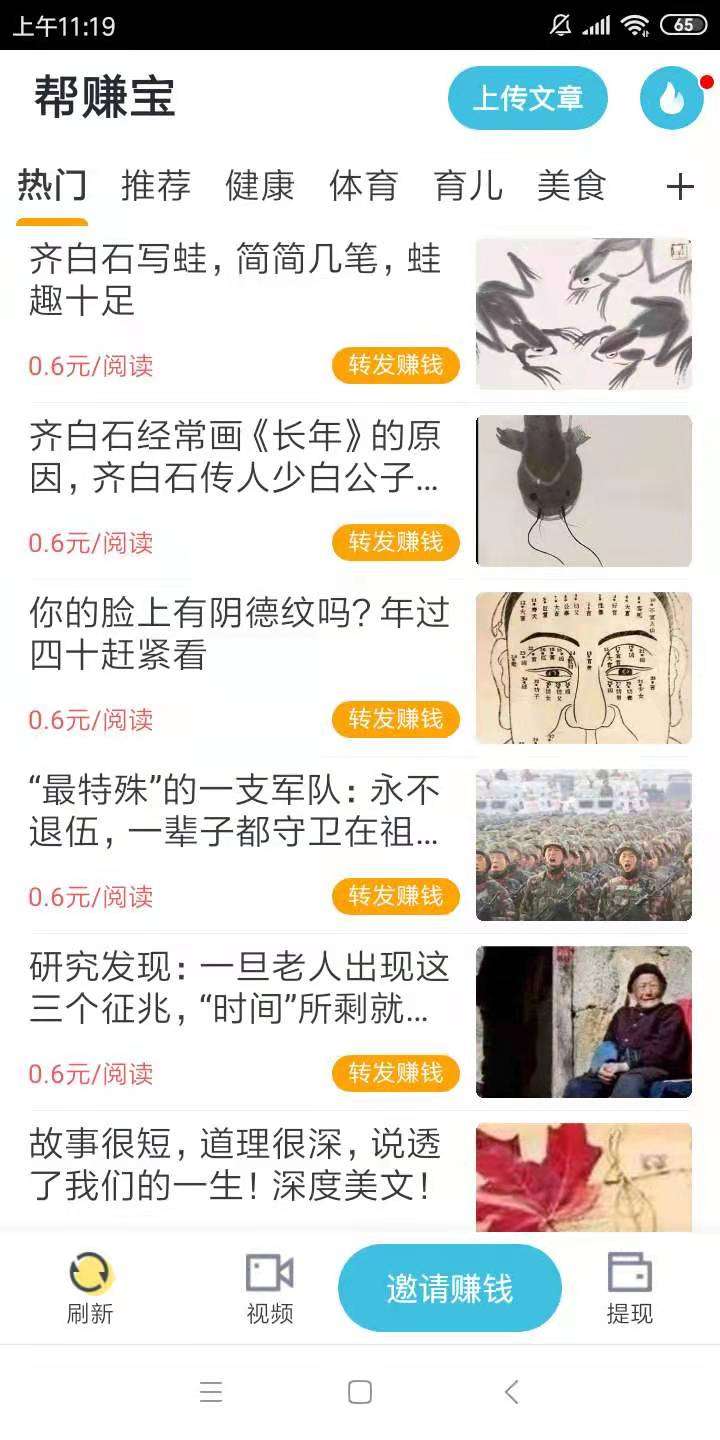Open the article 你的脸上有阴德纹吗
Viewport: 720px width, 1440px height.
[x=360, y=668]
